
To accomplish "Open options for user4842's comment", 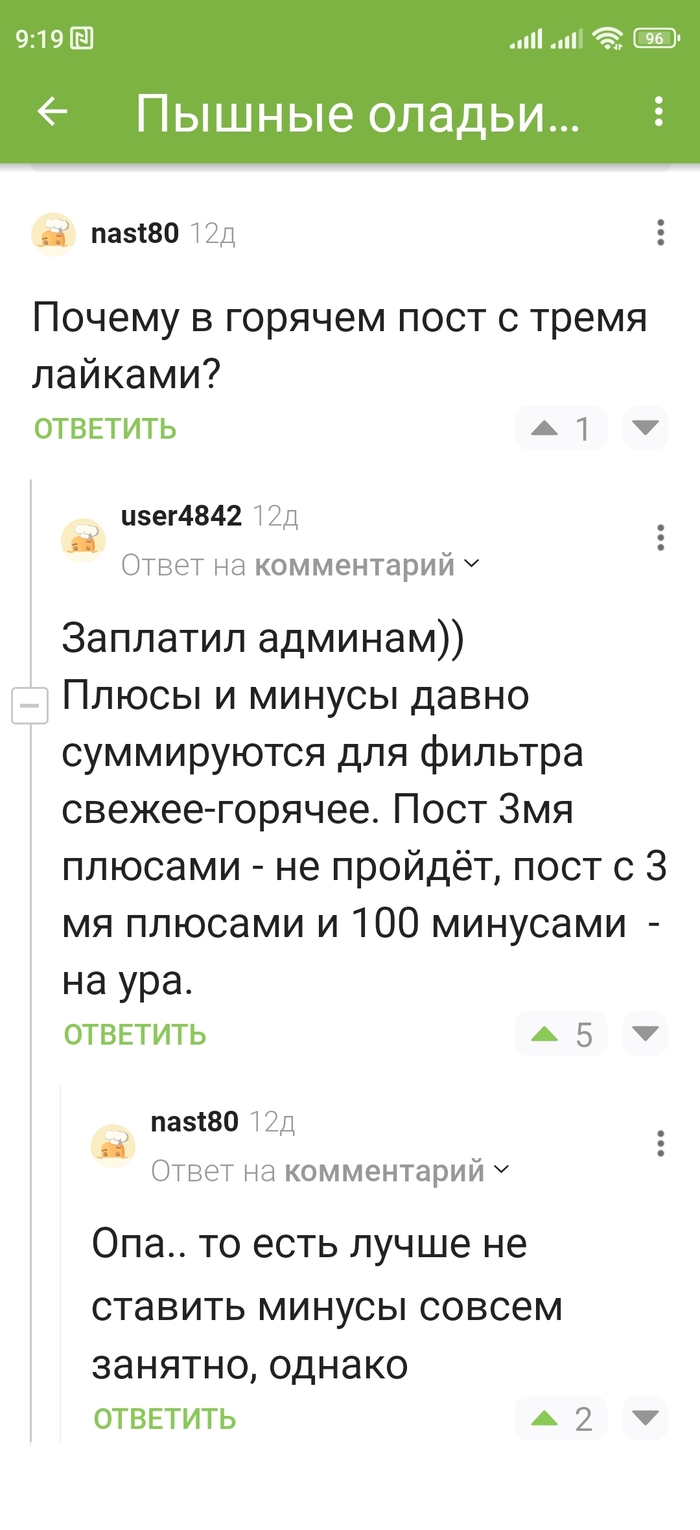I will pos(660,538).
